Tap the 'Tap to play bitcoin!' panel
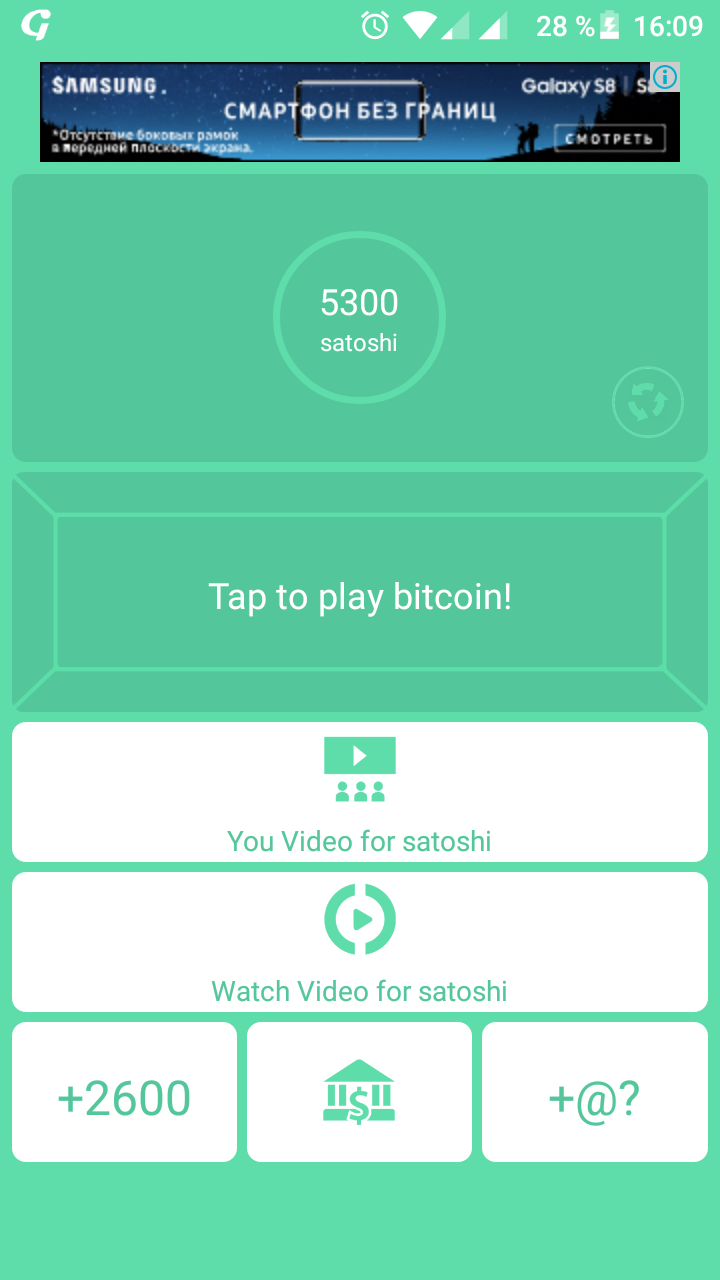This screenshot has width=720, height=1280. point(360,592)
